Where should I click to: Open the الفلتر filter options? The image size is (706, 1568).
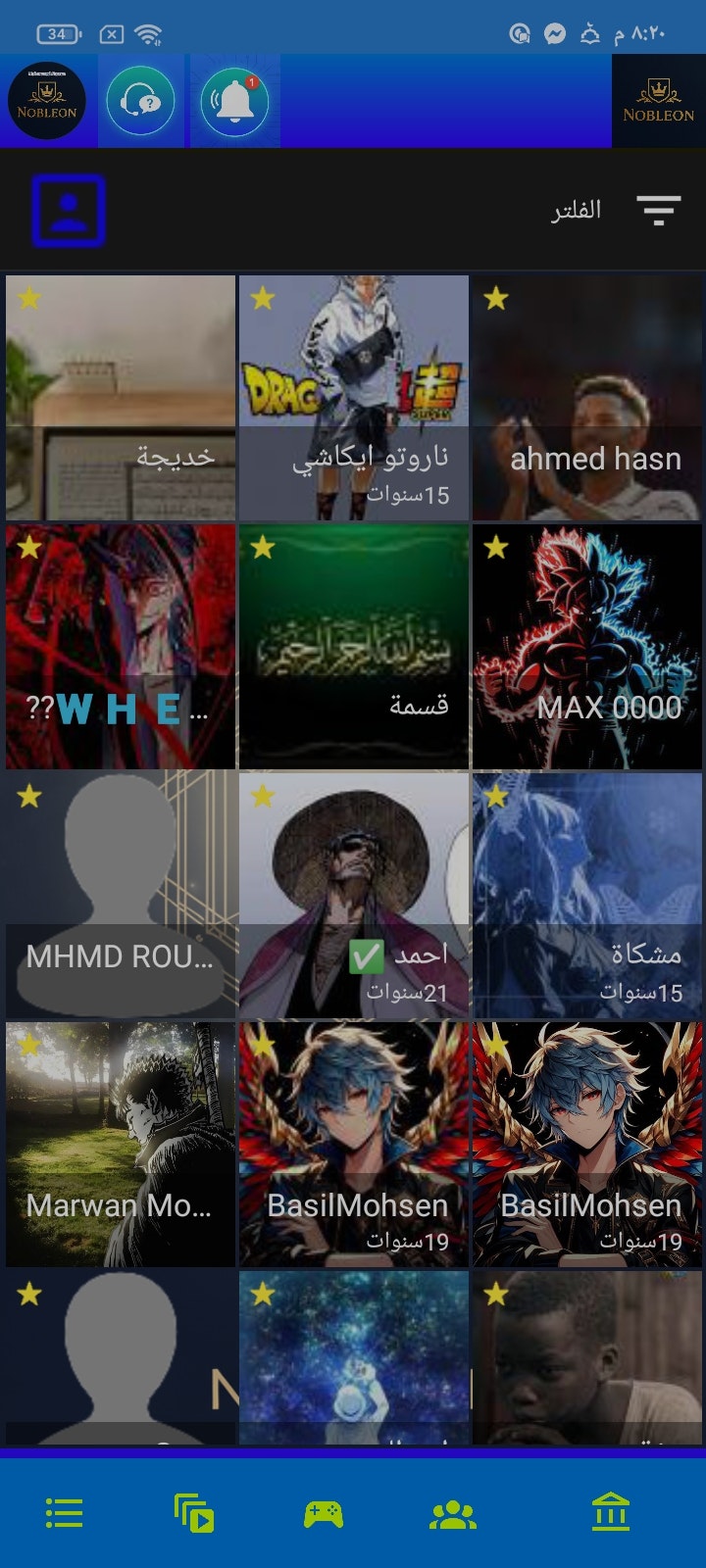[618, 210]
